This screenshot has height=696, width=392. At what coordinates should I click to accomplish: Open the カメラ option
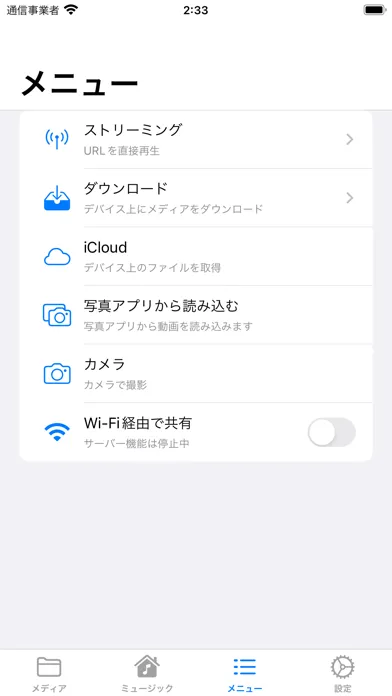[x=196, y=374]
